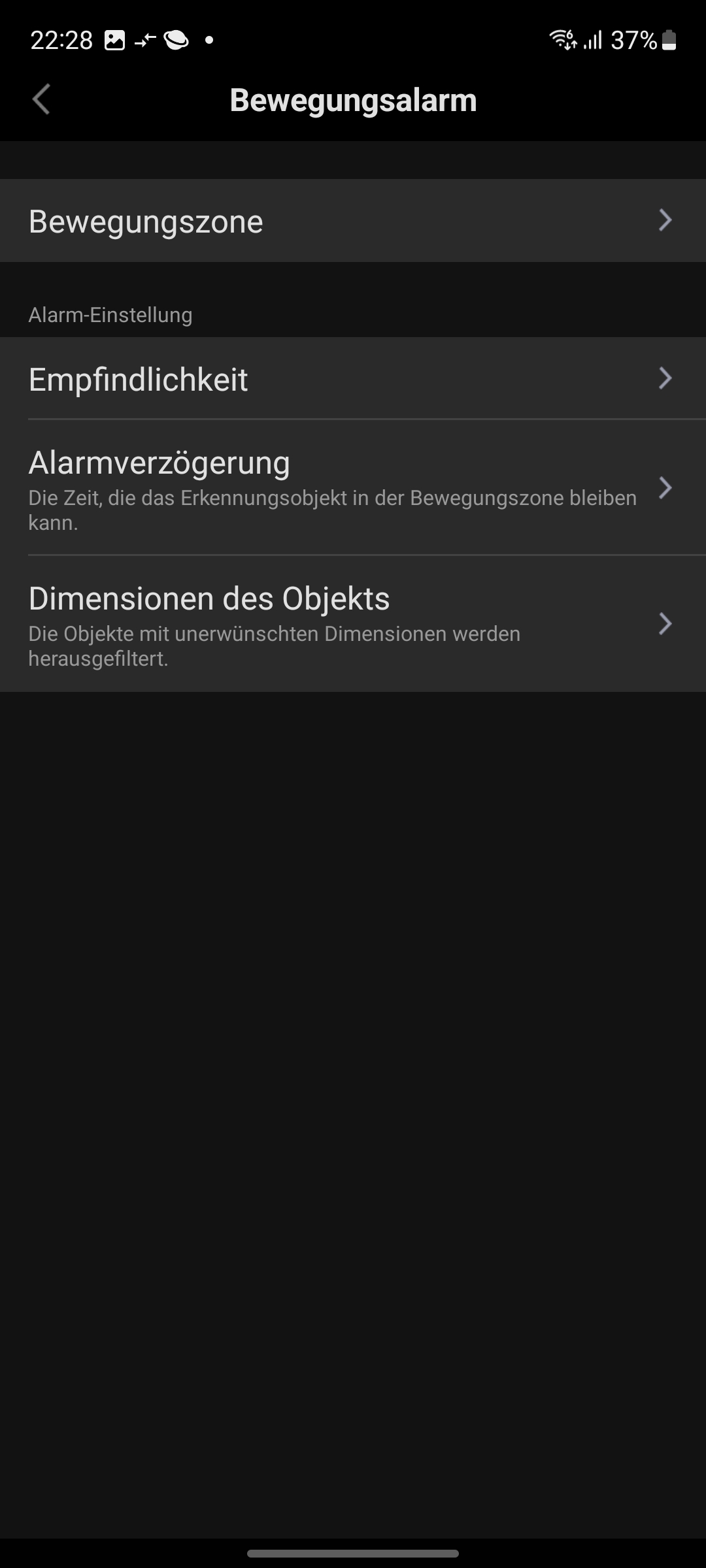Go back from Bewegungsalarm screen
The height and width of the screenshot is (1568, 706).
coord(41,100)
